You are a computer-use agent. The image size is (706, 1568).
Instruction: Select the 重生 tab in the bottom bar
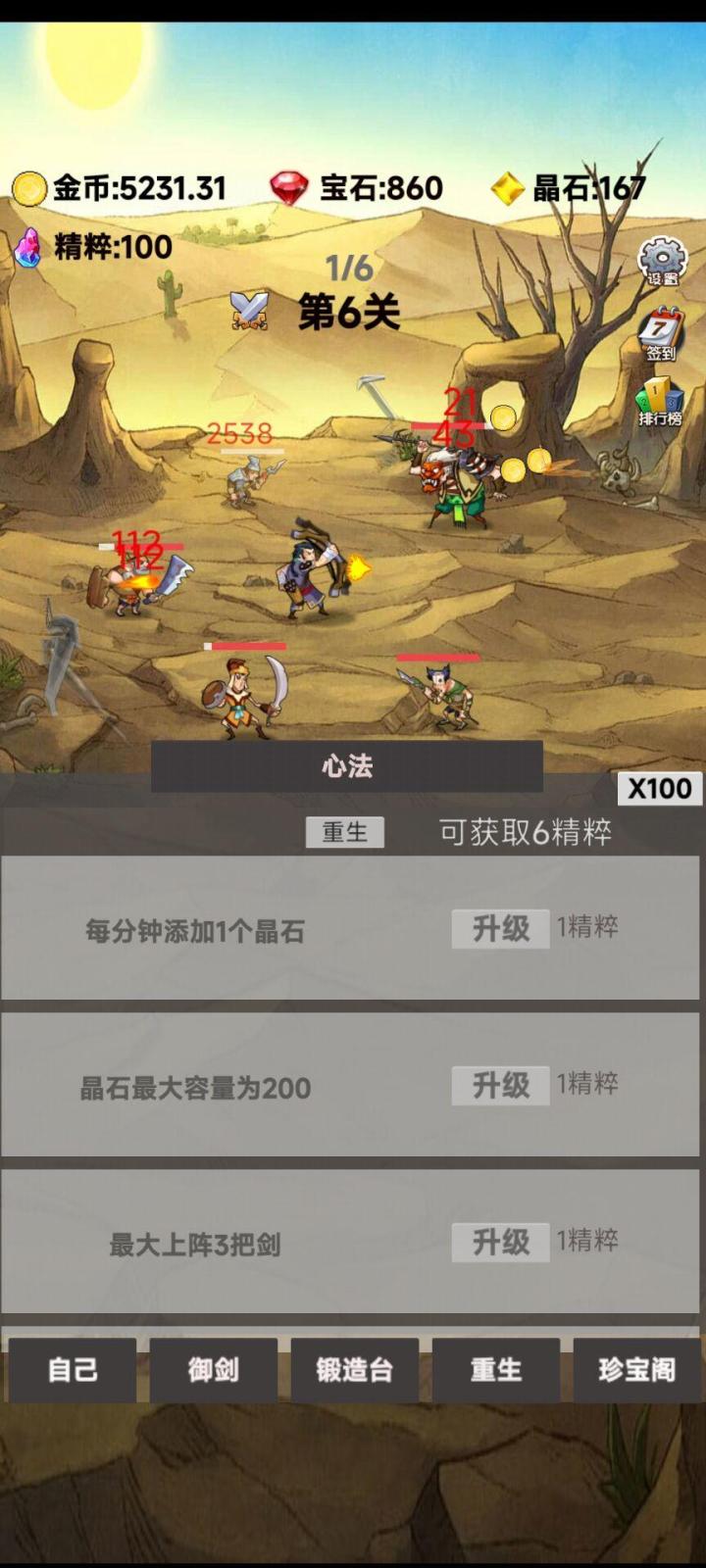coord(495,1369)
